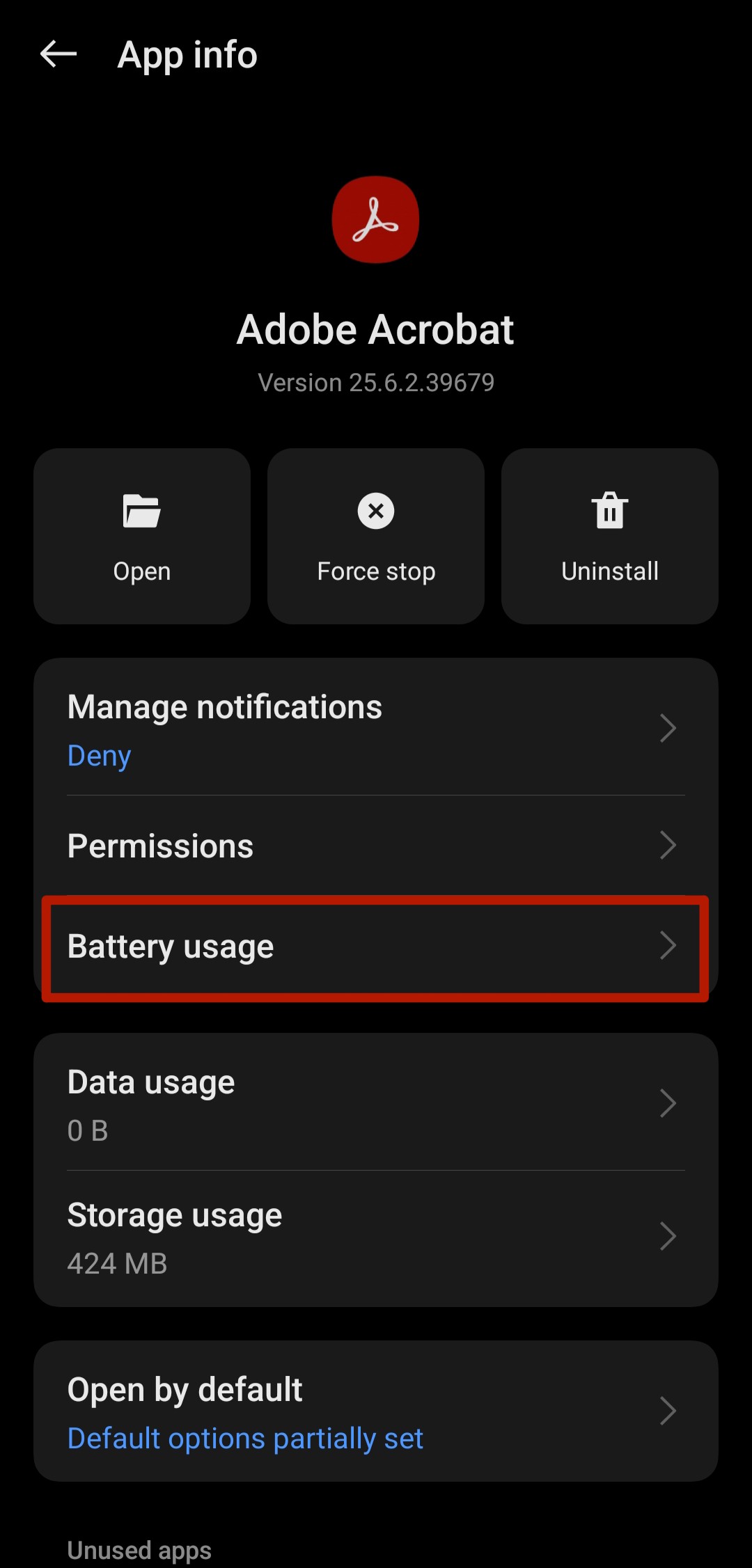Screen dimensions: 752x1568
Task: Tap the folder icon above Open label
Action: coord(141,510)
